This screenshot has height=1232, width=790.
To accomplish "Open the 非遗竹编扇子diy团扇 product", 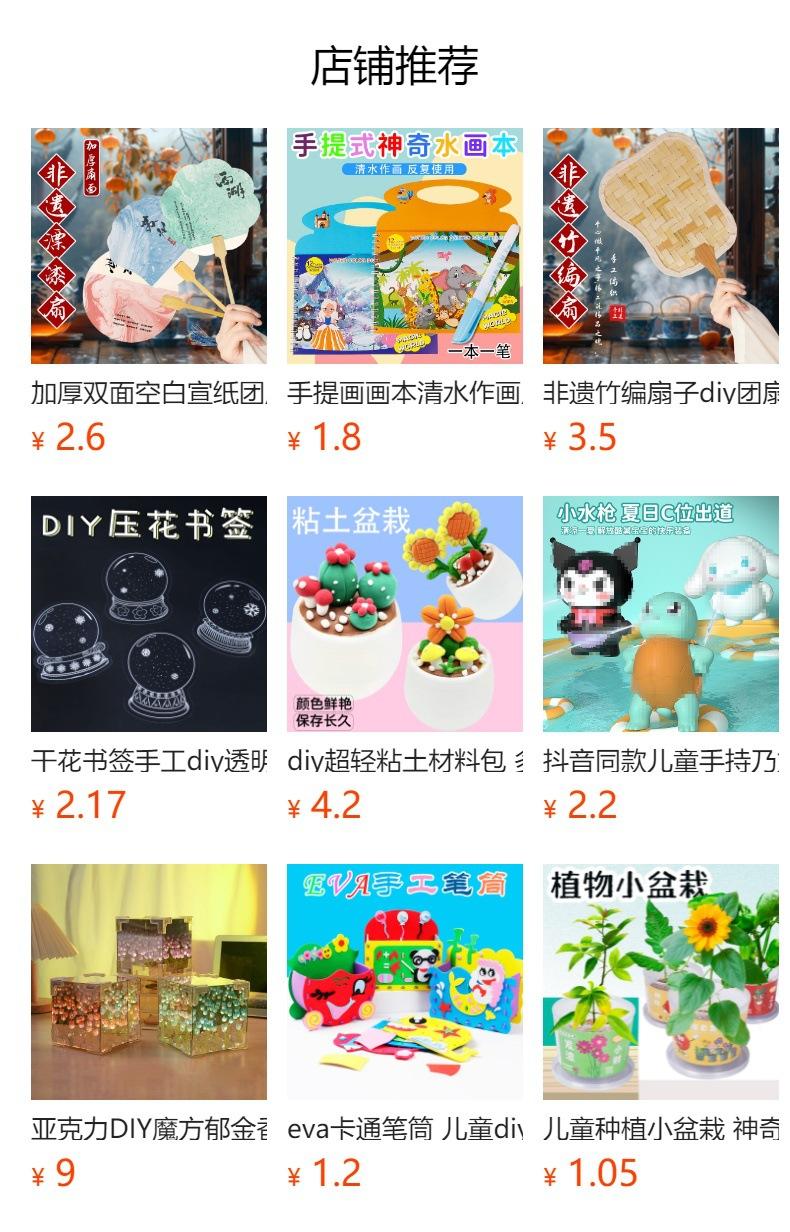I will [x=660, y=246].
